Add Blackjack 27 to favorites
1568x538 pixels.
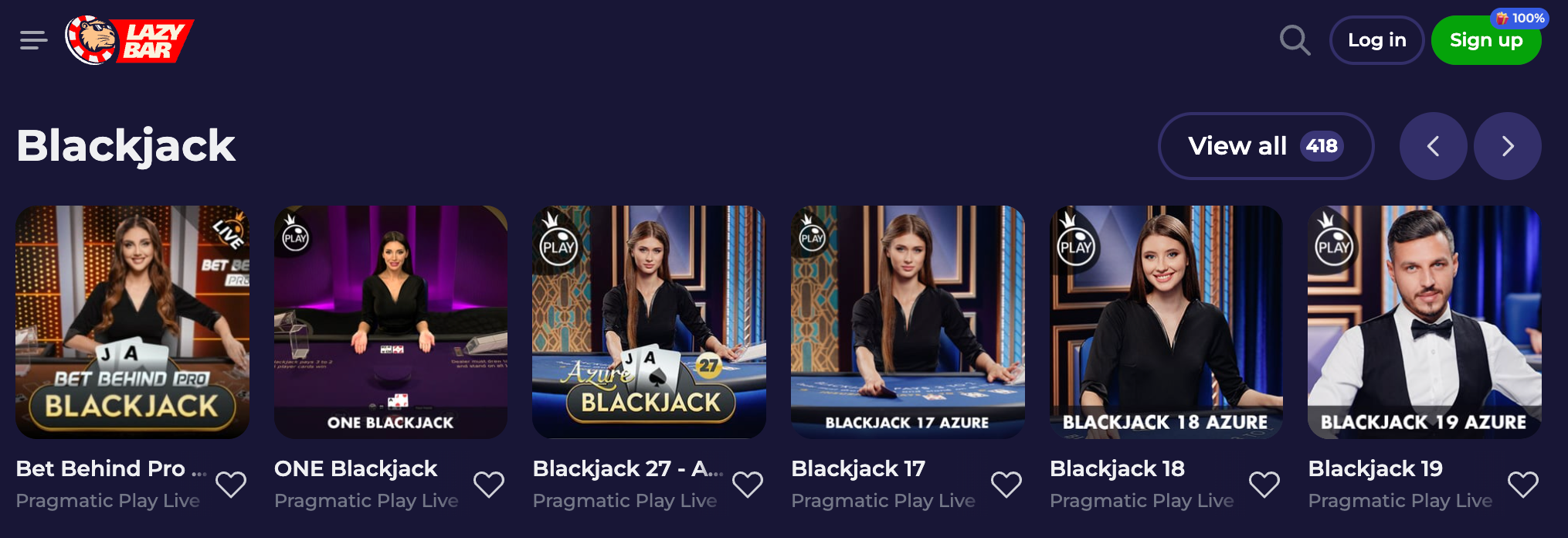[x=748, y=485]
